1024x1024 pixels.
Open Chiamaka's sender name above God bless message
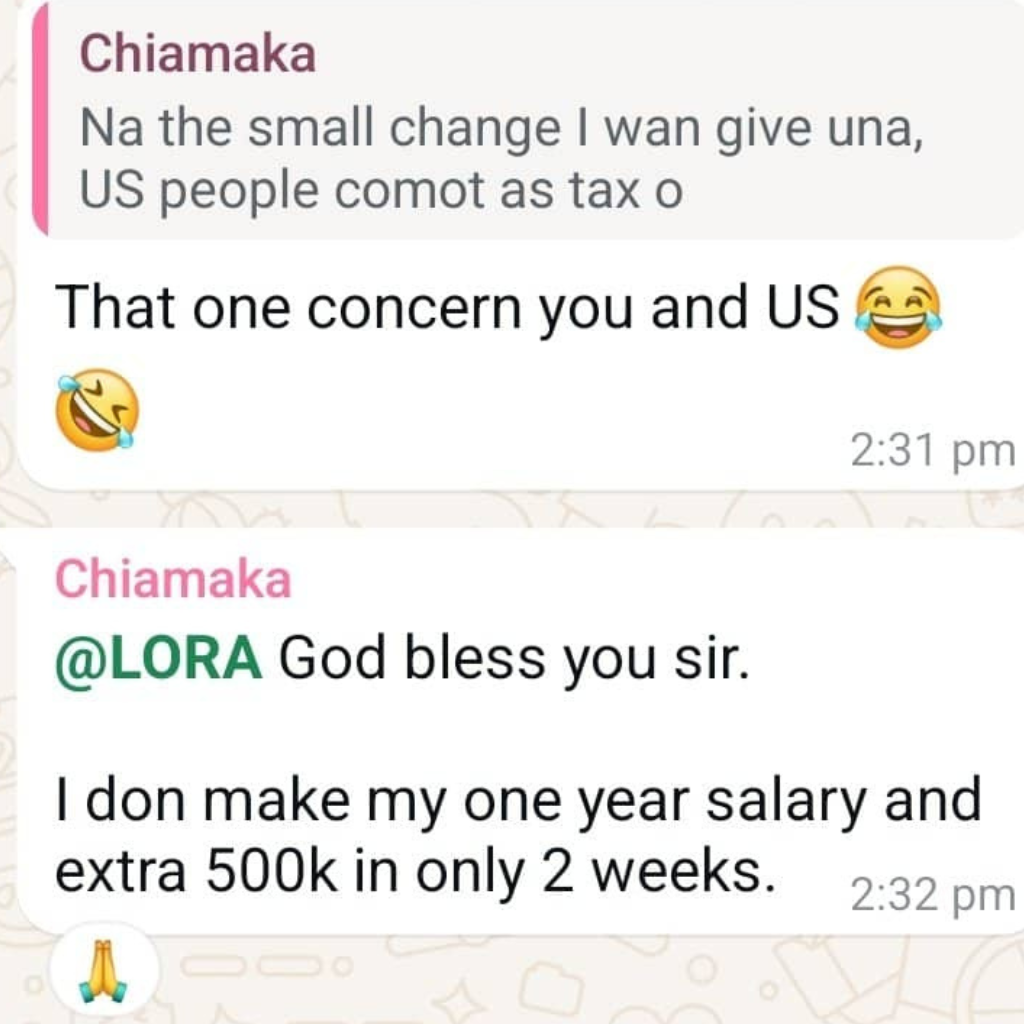(x=173, y=580)
